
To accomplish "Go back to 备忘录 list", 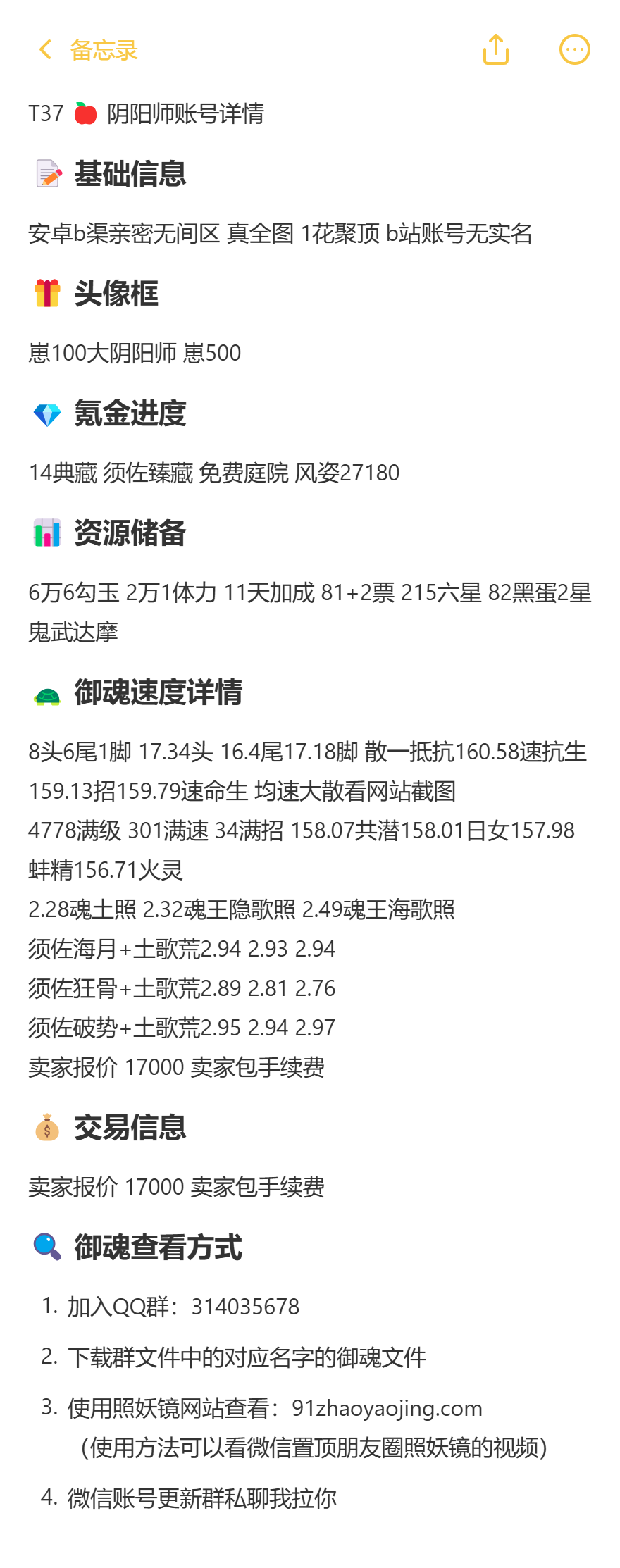I will click(87, 50).
